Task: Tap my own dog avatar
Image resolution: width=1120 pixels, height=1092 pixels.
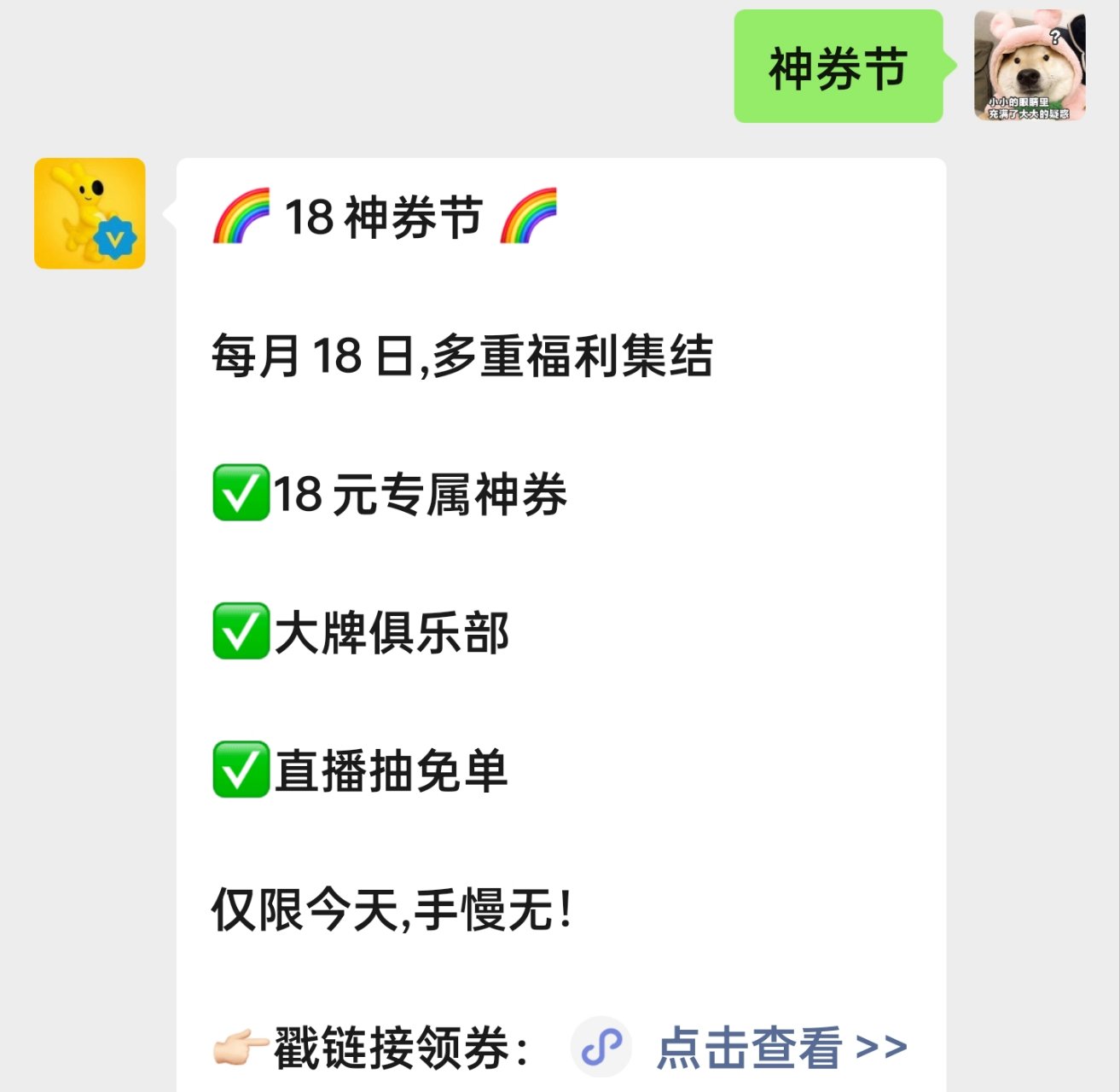Action: tap(1030, 66)
